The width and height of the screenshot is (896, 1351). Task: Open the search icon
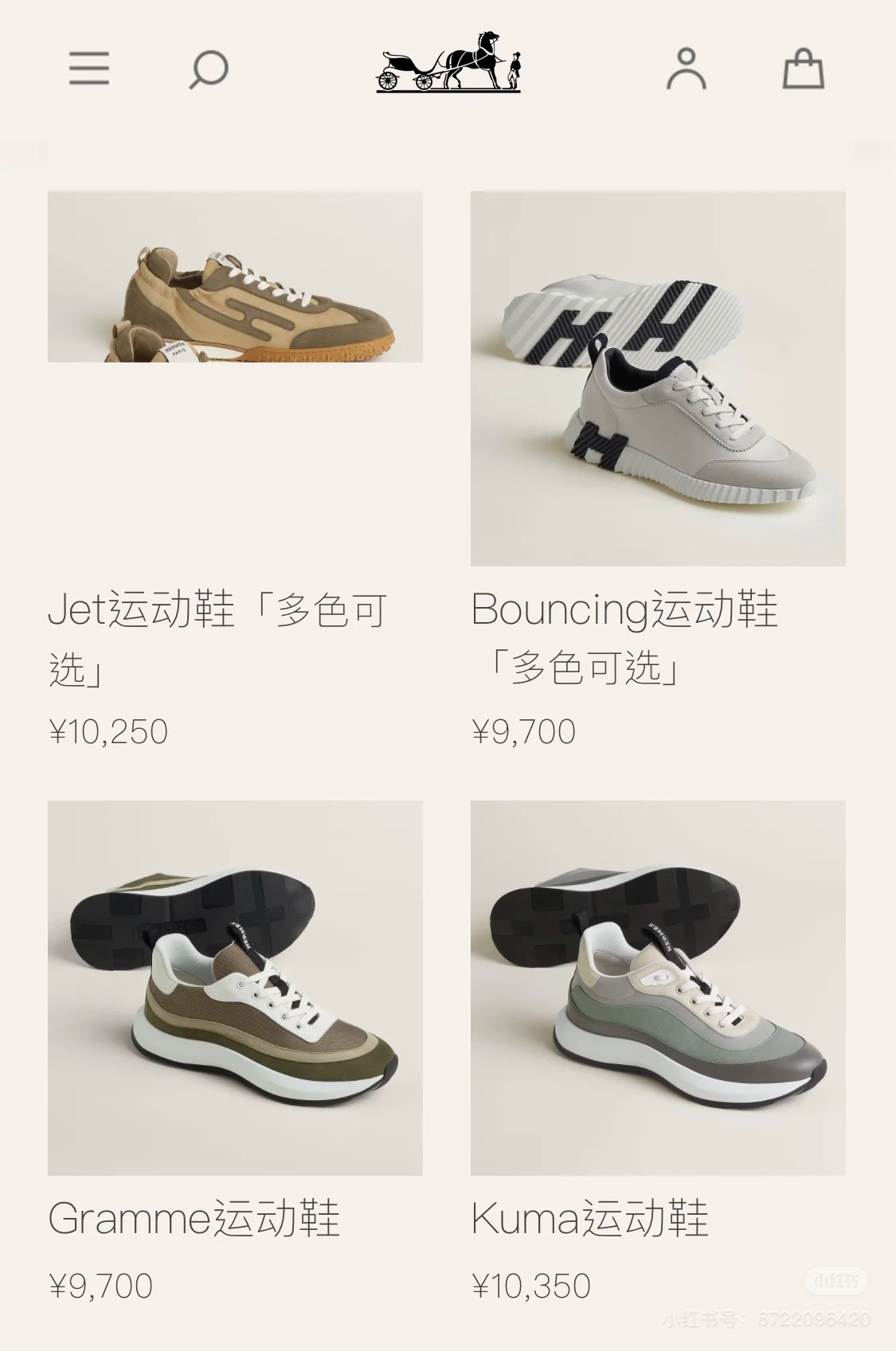click(x=209, y=69)
